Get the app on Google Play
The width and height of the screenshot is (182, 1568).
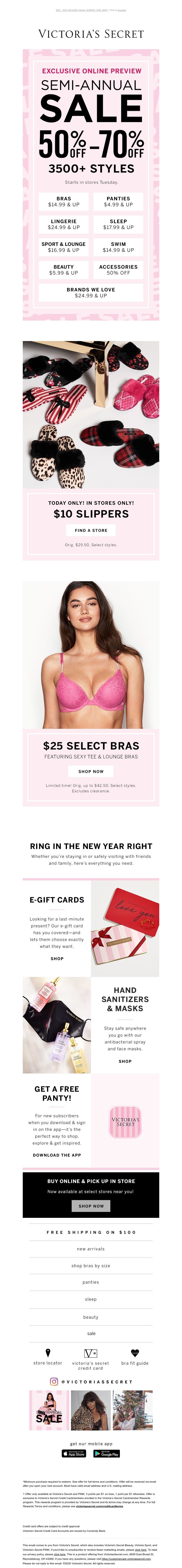point(106,1453)
